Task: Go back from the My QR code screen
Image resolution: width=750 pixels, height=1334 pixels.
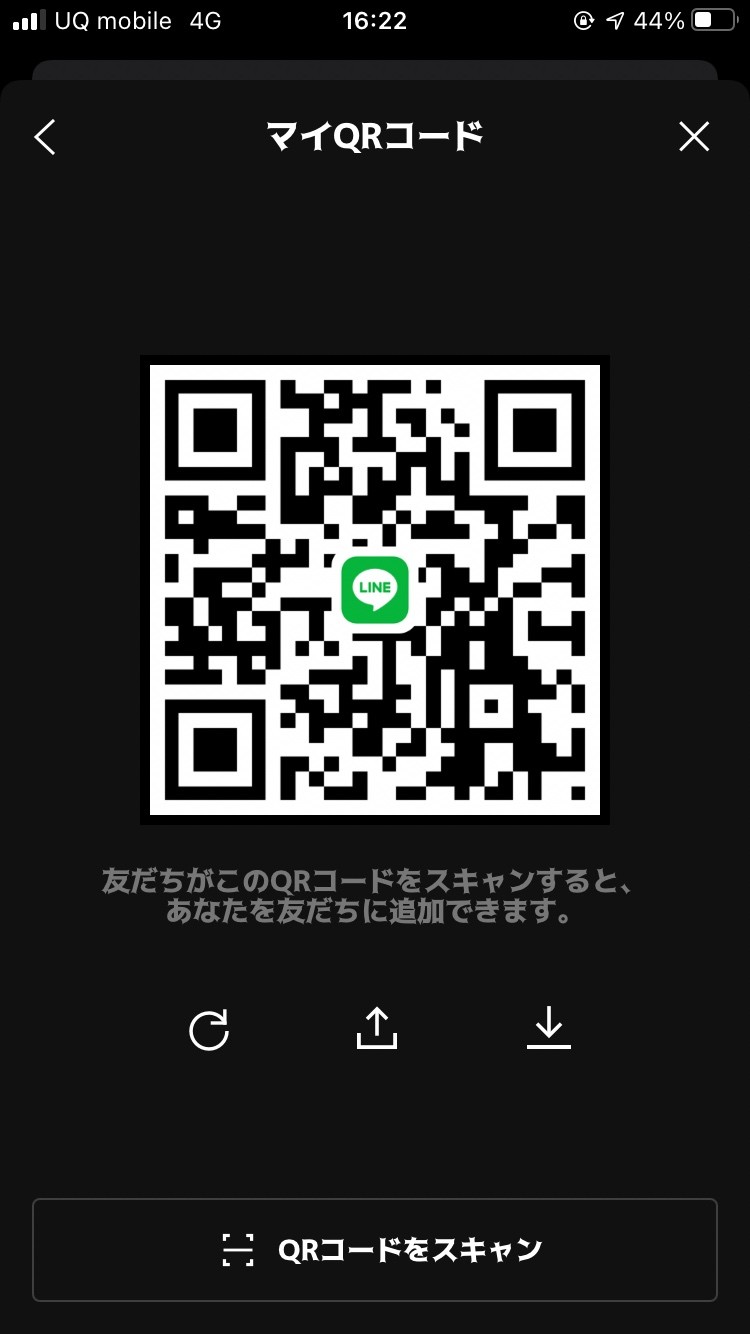Action: click(x=45, y=137)
